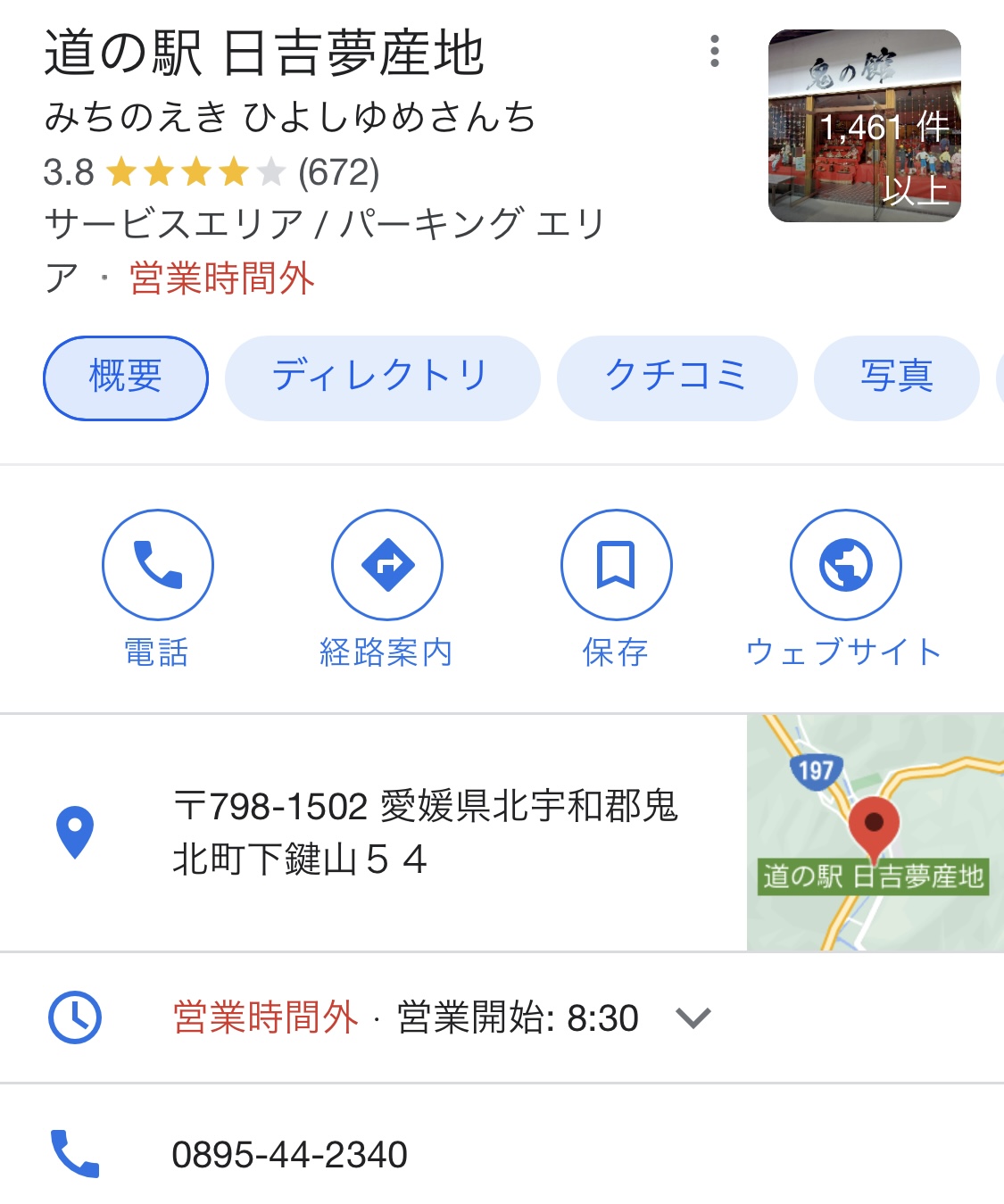Screen dimensions: 1004x1204
Task: Open the three-dot overflow menu
Action: (714, 52)
